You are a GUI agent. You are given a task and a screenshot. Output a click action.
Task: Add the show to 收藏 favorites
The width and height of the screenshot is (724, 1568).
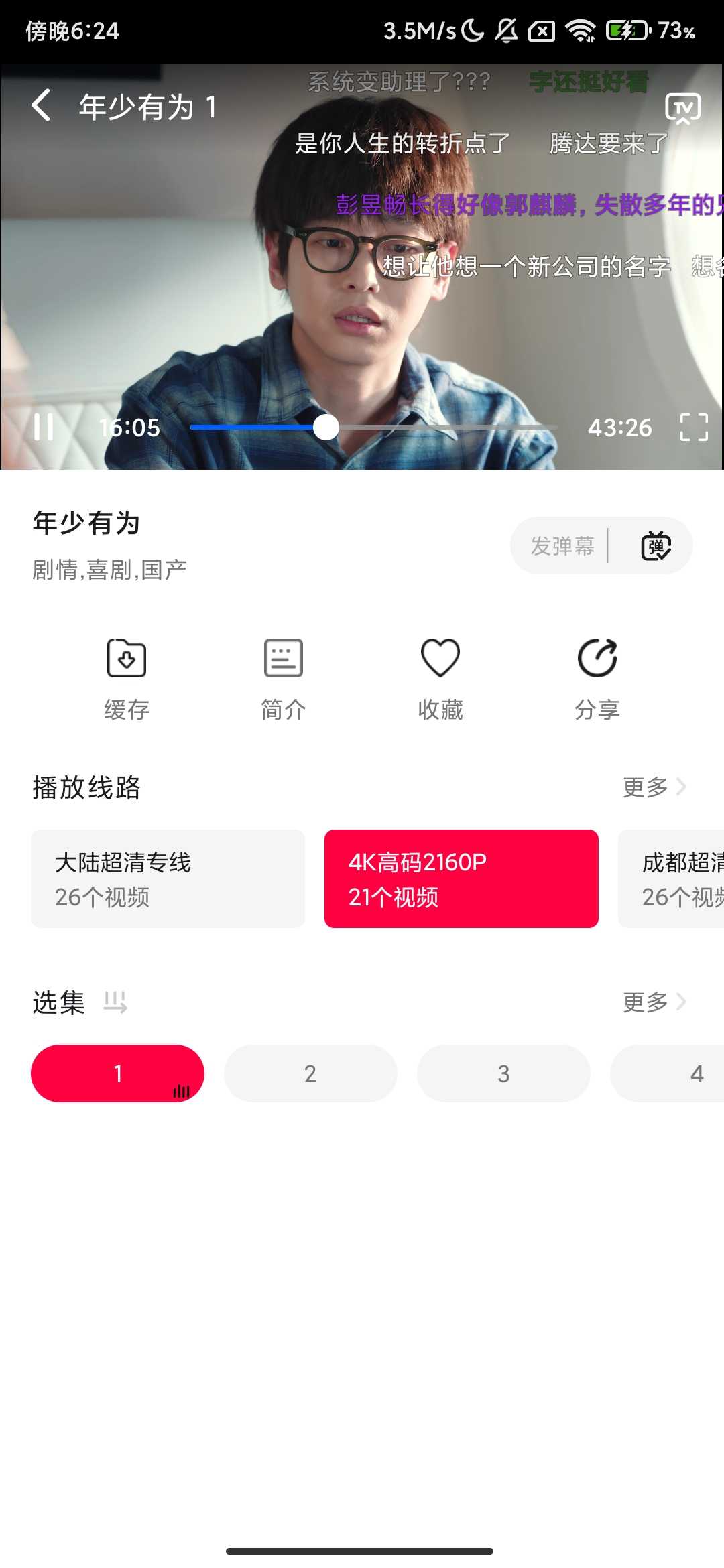tap(440, 678)
